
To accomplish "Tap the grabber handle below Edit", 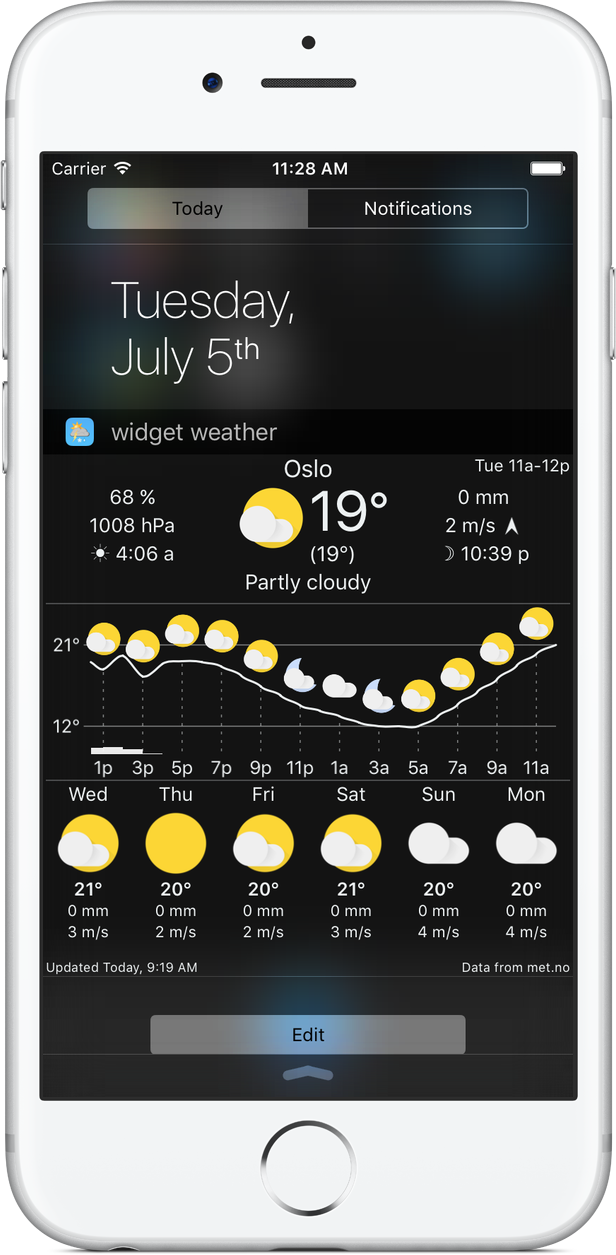I will point(308,1074).
